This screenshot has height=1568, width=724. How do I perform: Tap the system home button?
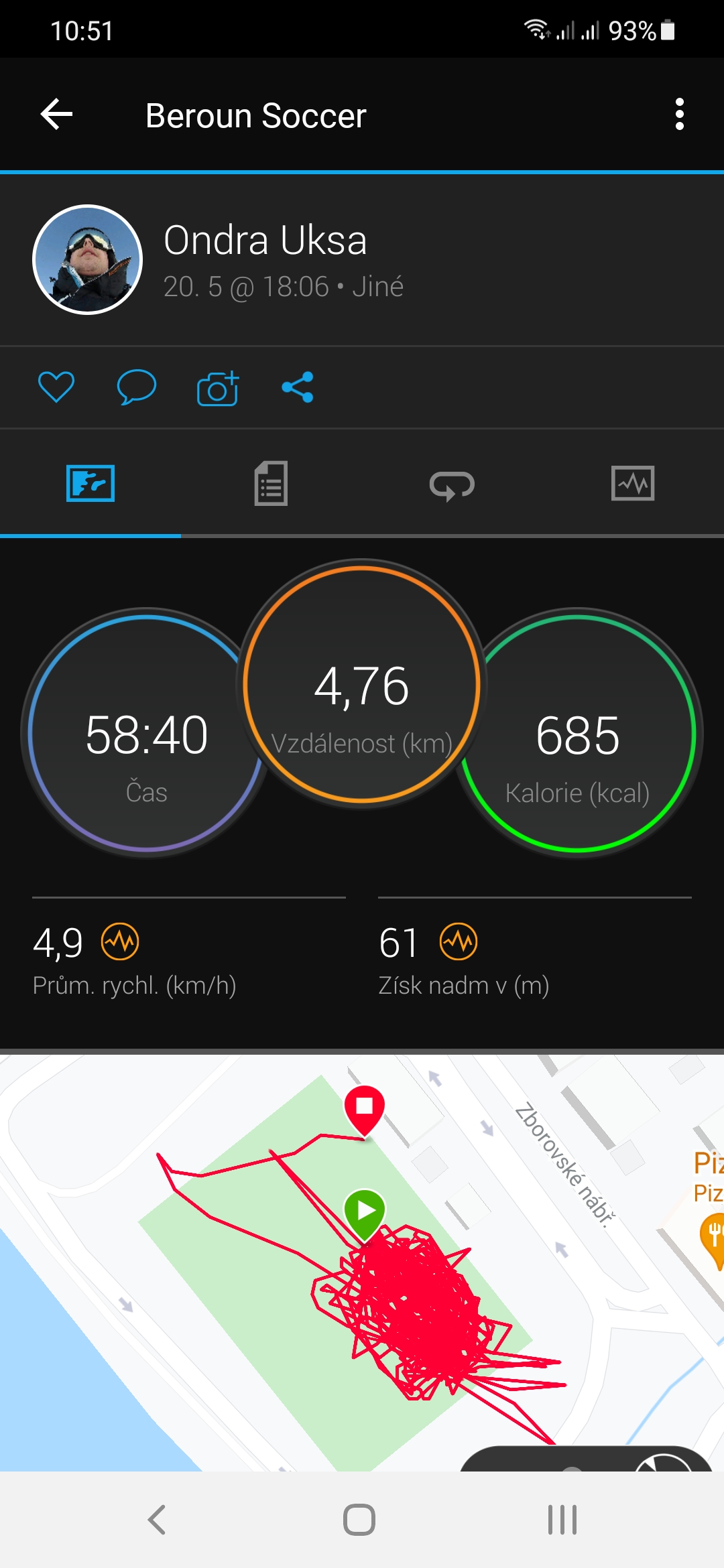click(x=359, y=1520)
